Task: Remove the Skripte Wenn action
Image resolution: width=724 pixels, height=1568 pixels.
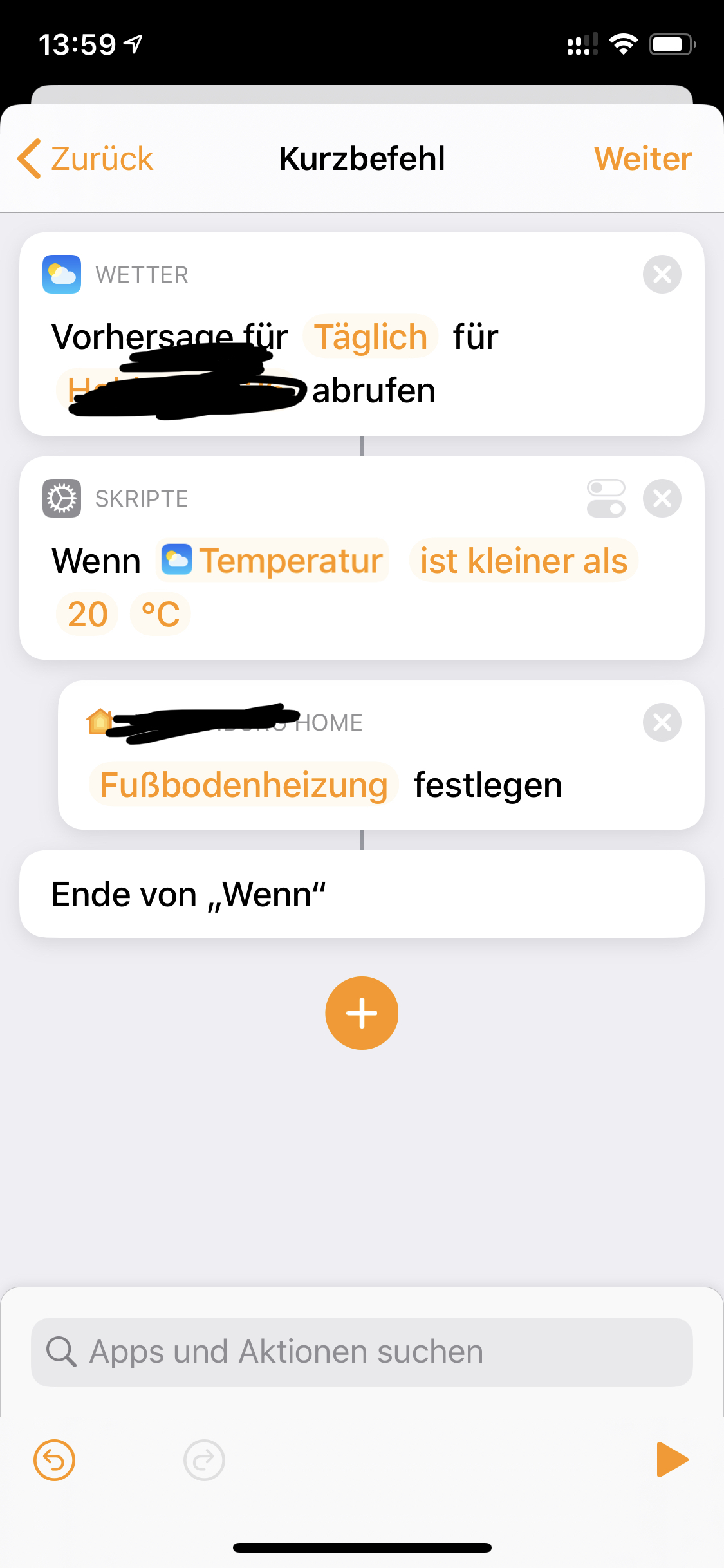Action: [x=662, y=498]
